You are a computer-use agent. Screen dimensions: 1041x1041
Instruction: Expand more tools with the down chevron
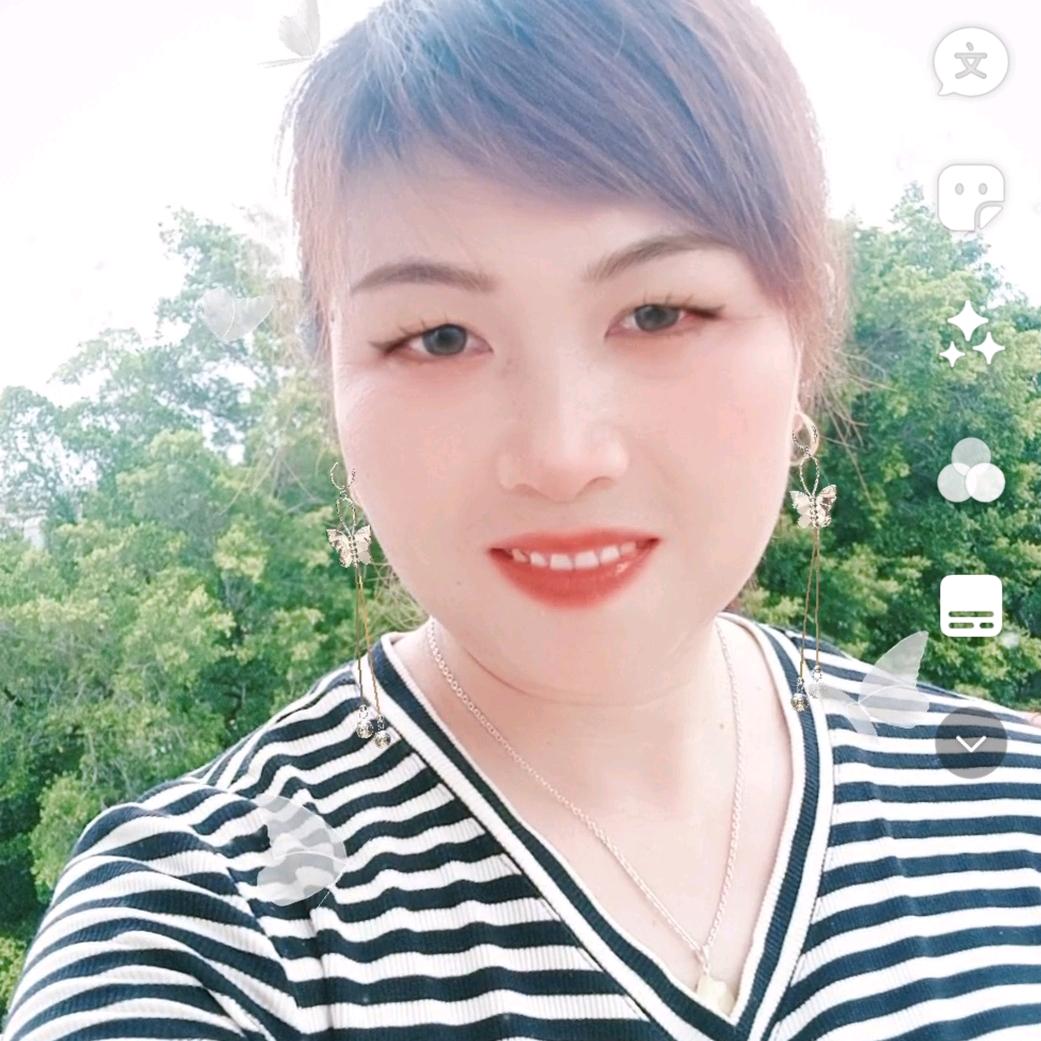pyautogui.click(x=971, y=743)
